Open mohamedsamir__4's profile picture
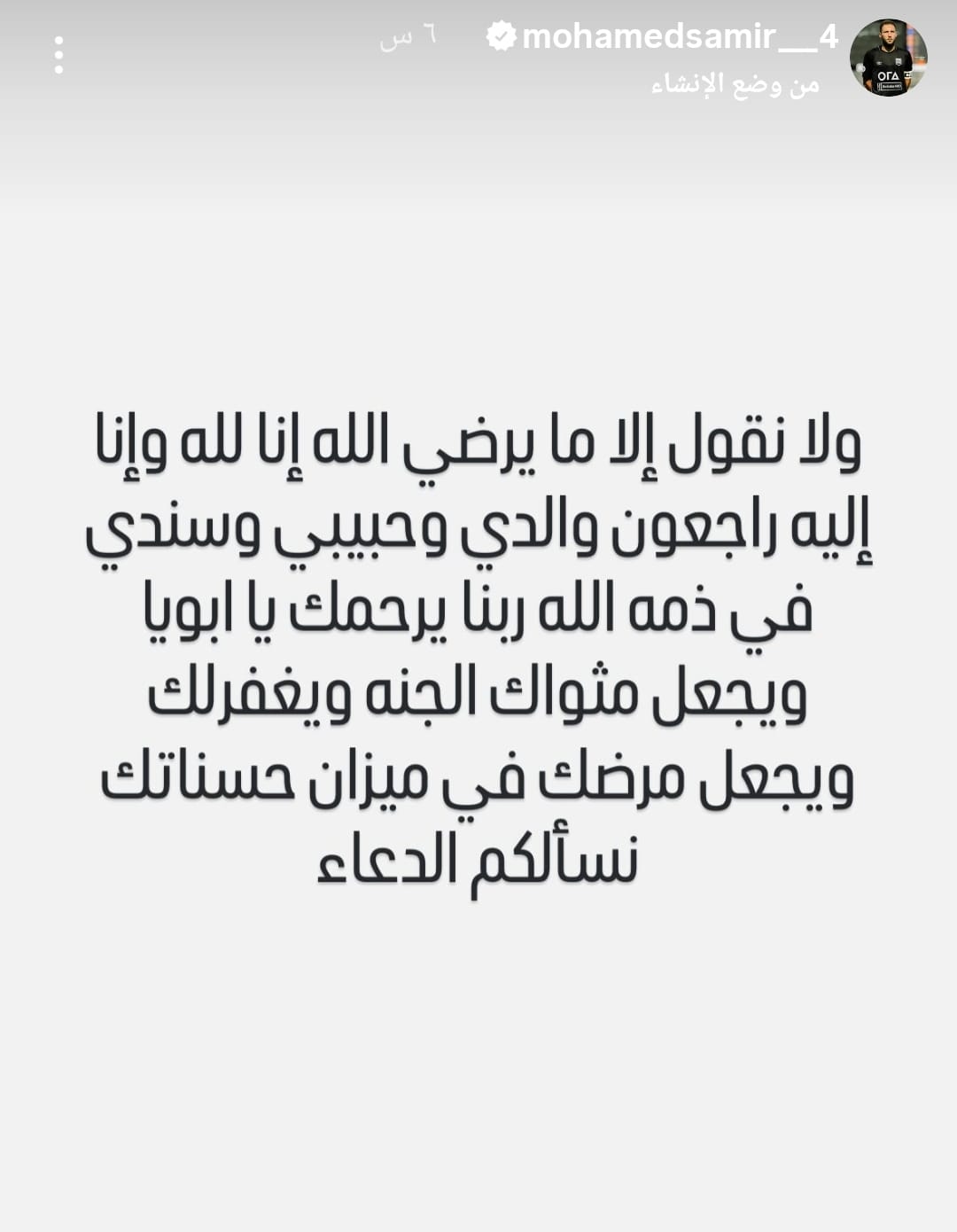This screenshot has height=1232, width=957. point(888,58)
